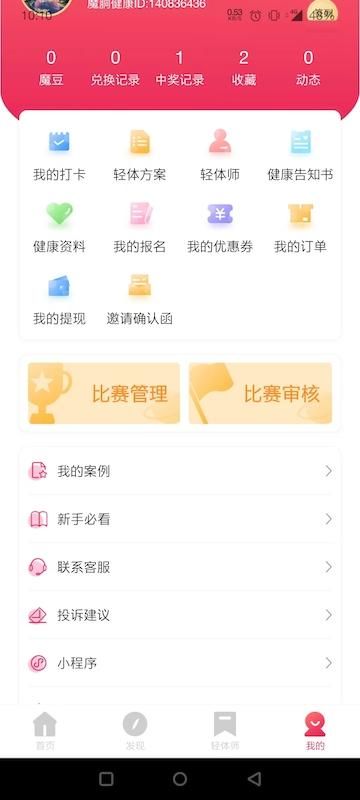
Task: Open 新手必看 guide
Action: (x=180, y=519)
